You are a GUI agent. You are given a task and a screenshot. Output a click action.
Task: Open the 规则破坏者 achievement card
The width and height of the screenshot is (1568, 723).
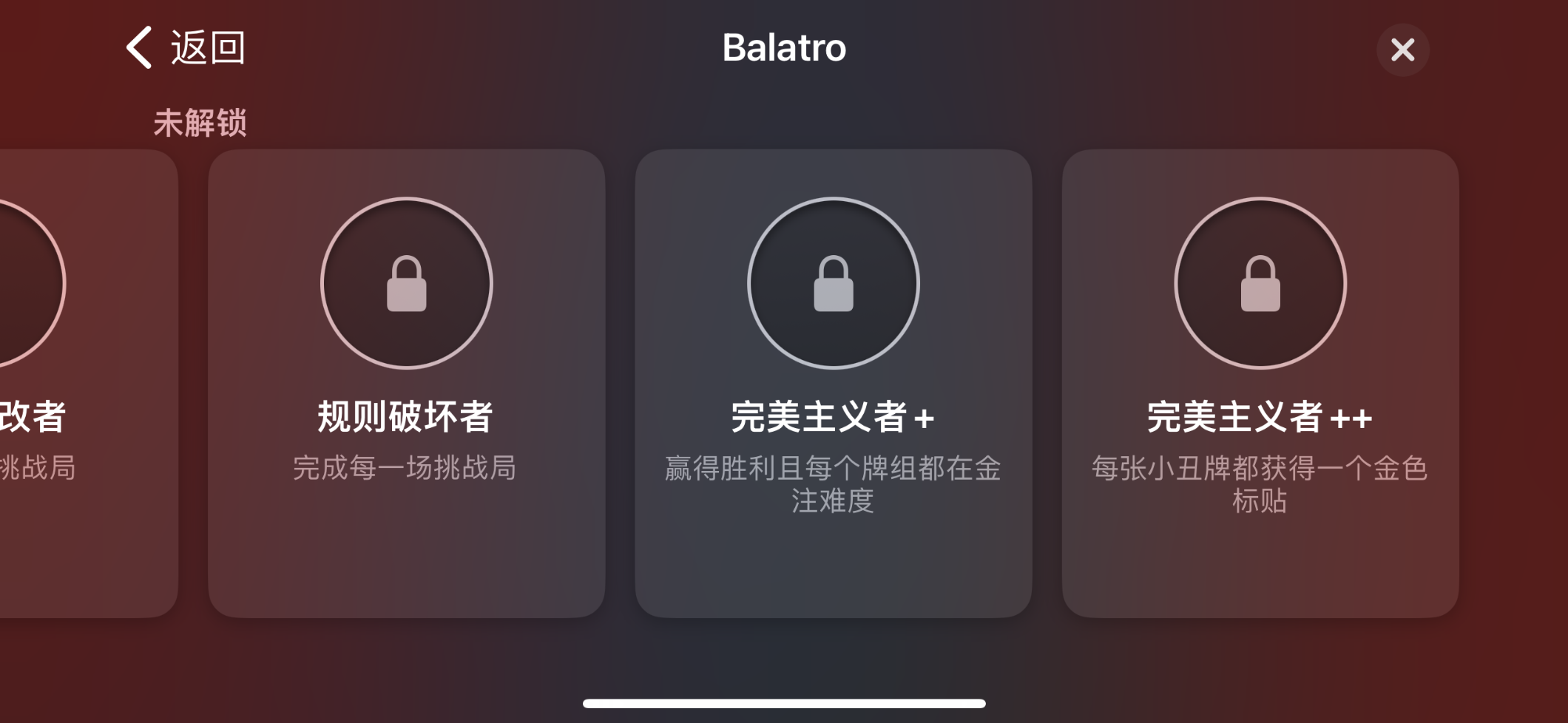pos(406,383)
